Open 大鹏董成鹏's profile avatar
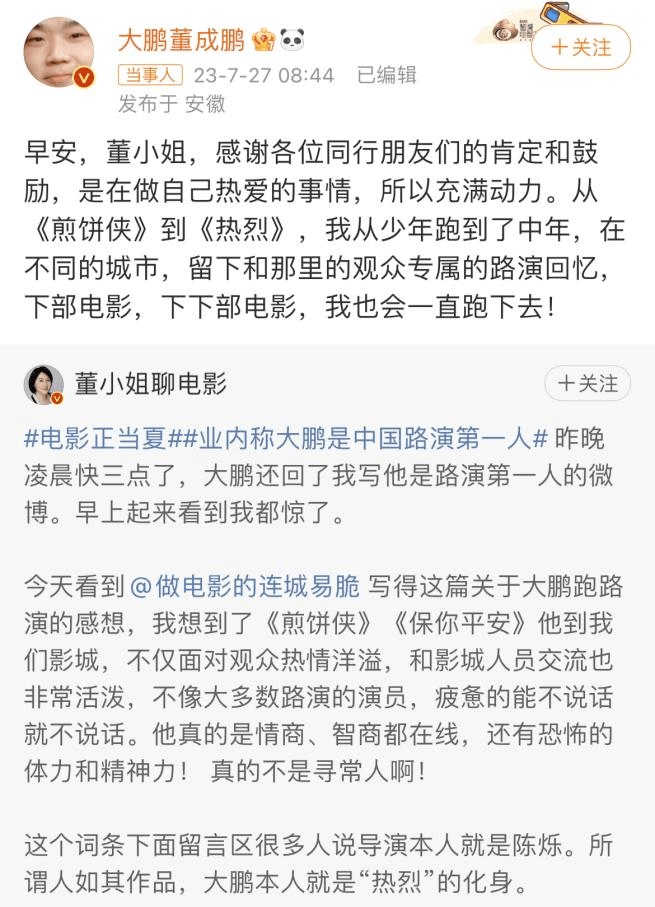The width and height of the screenshot is (655, 907). click(x=58, y=52)
